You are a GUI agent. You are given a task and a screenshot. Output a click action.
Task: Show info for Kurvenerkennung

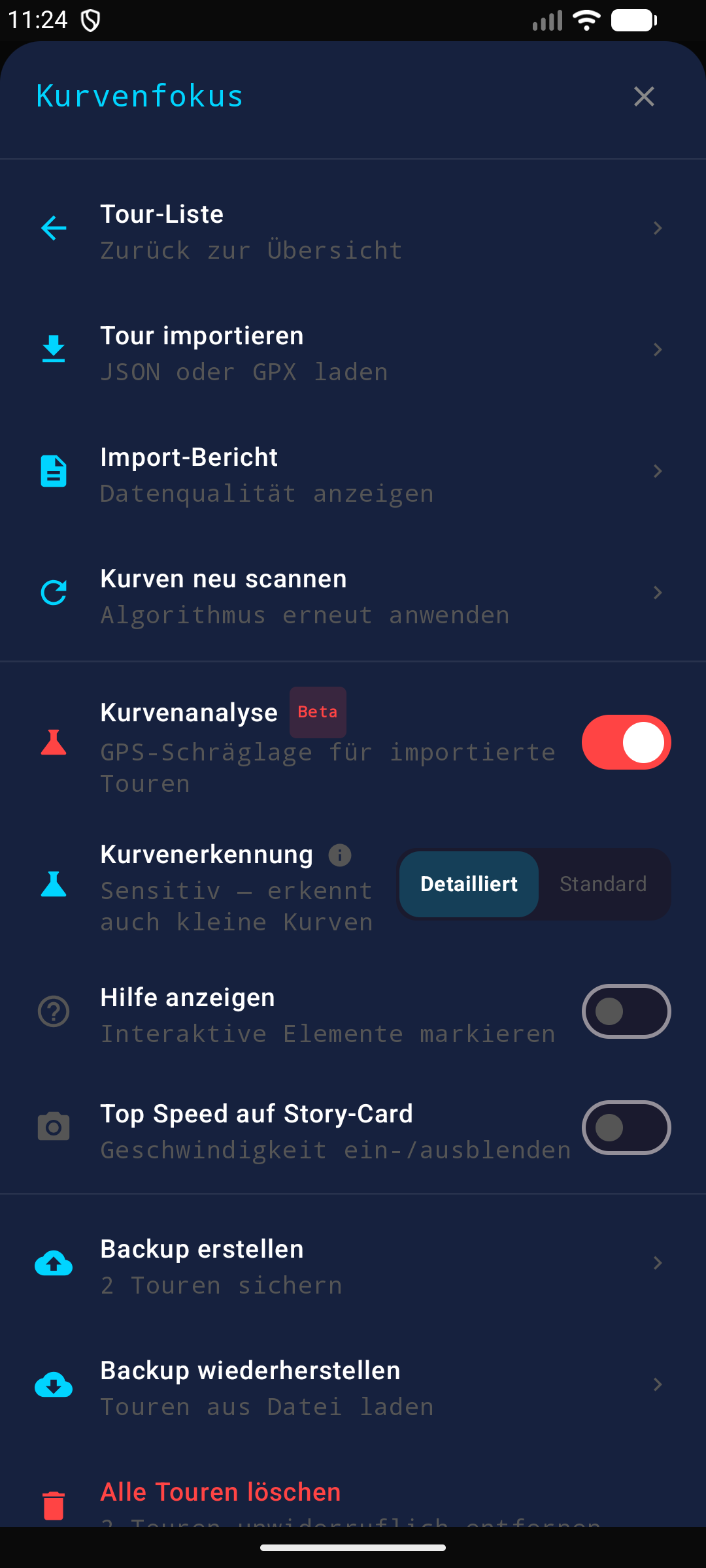click(340, 855)
